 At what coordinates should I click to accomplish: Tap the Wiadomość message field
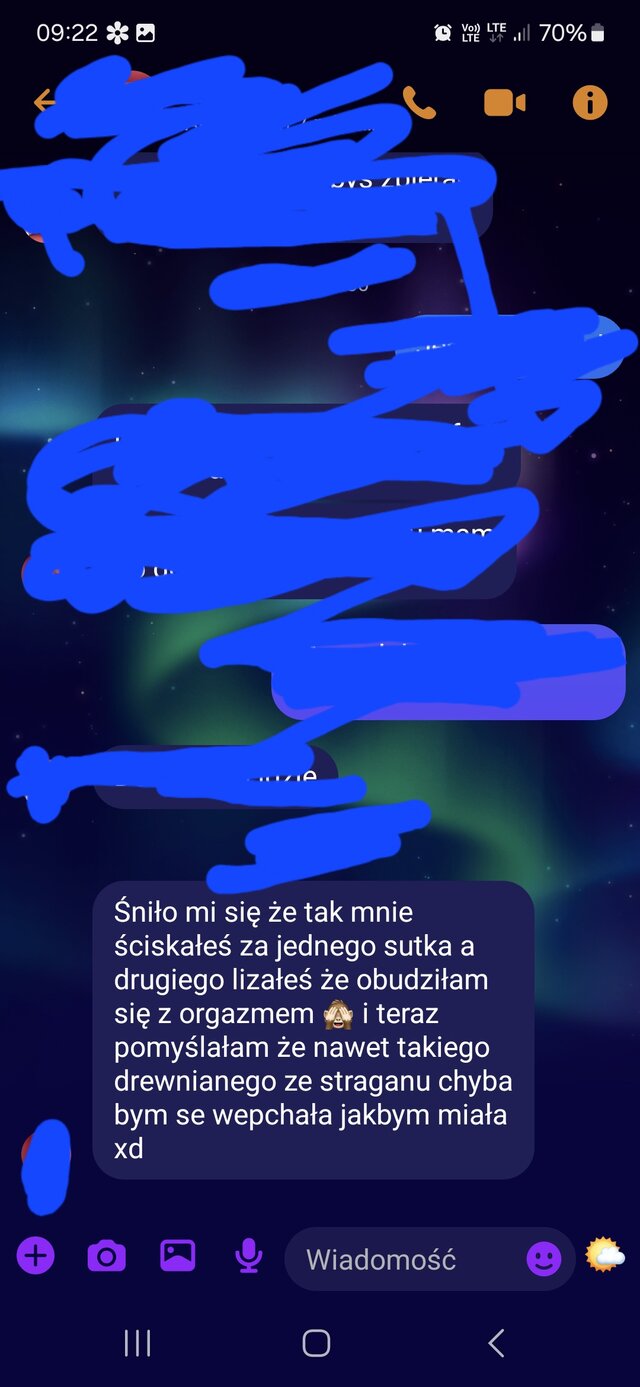click(x=400, y=1259)
